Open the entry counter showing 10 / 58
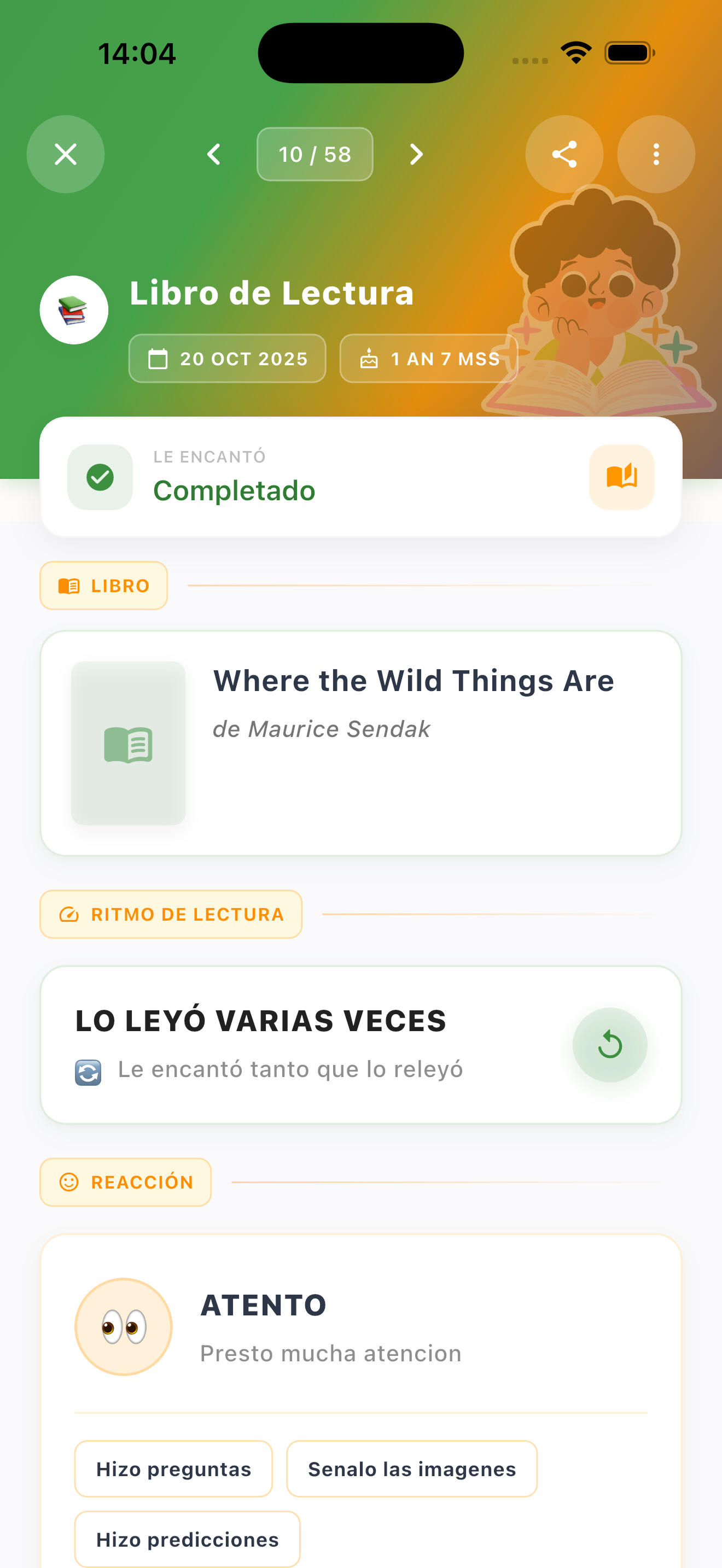The image size is (722, 1568). (x=315, y=154)
